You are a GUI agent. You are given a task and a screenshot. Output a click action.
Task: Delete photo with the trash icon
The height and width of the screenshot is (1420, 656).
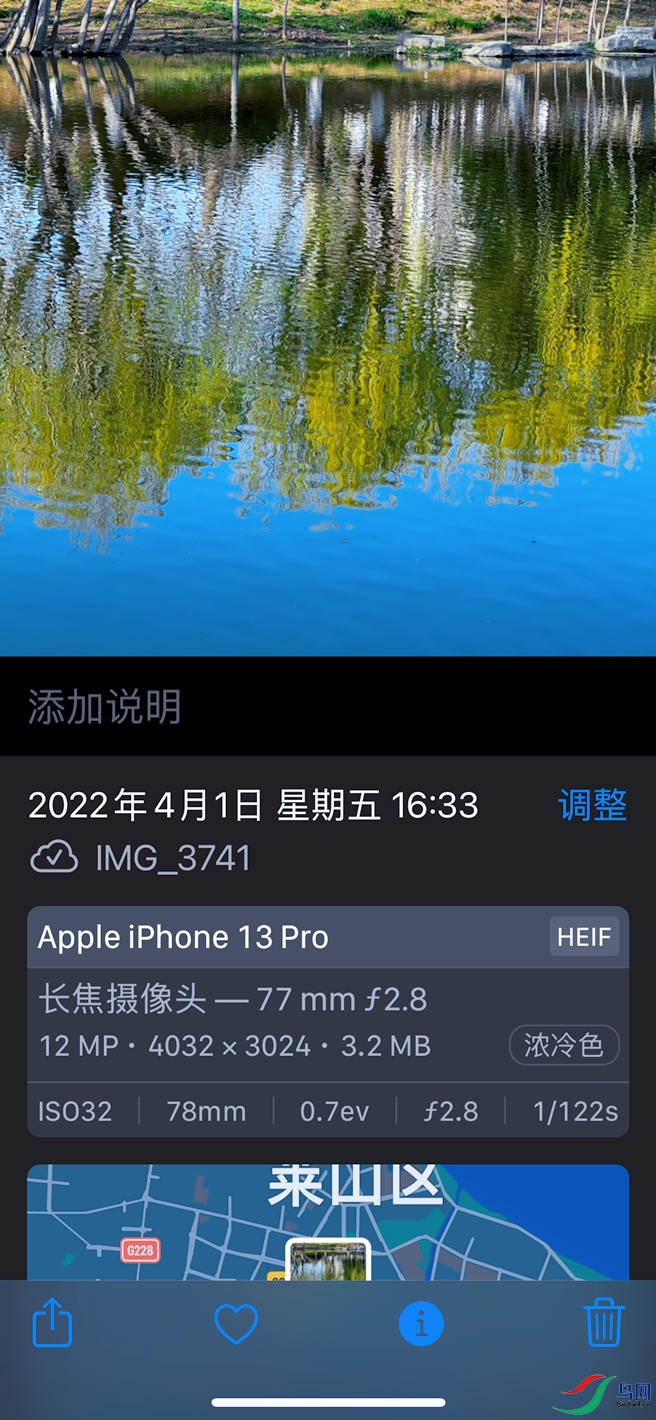(x=604, y=1323)
